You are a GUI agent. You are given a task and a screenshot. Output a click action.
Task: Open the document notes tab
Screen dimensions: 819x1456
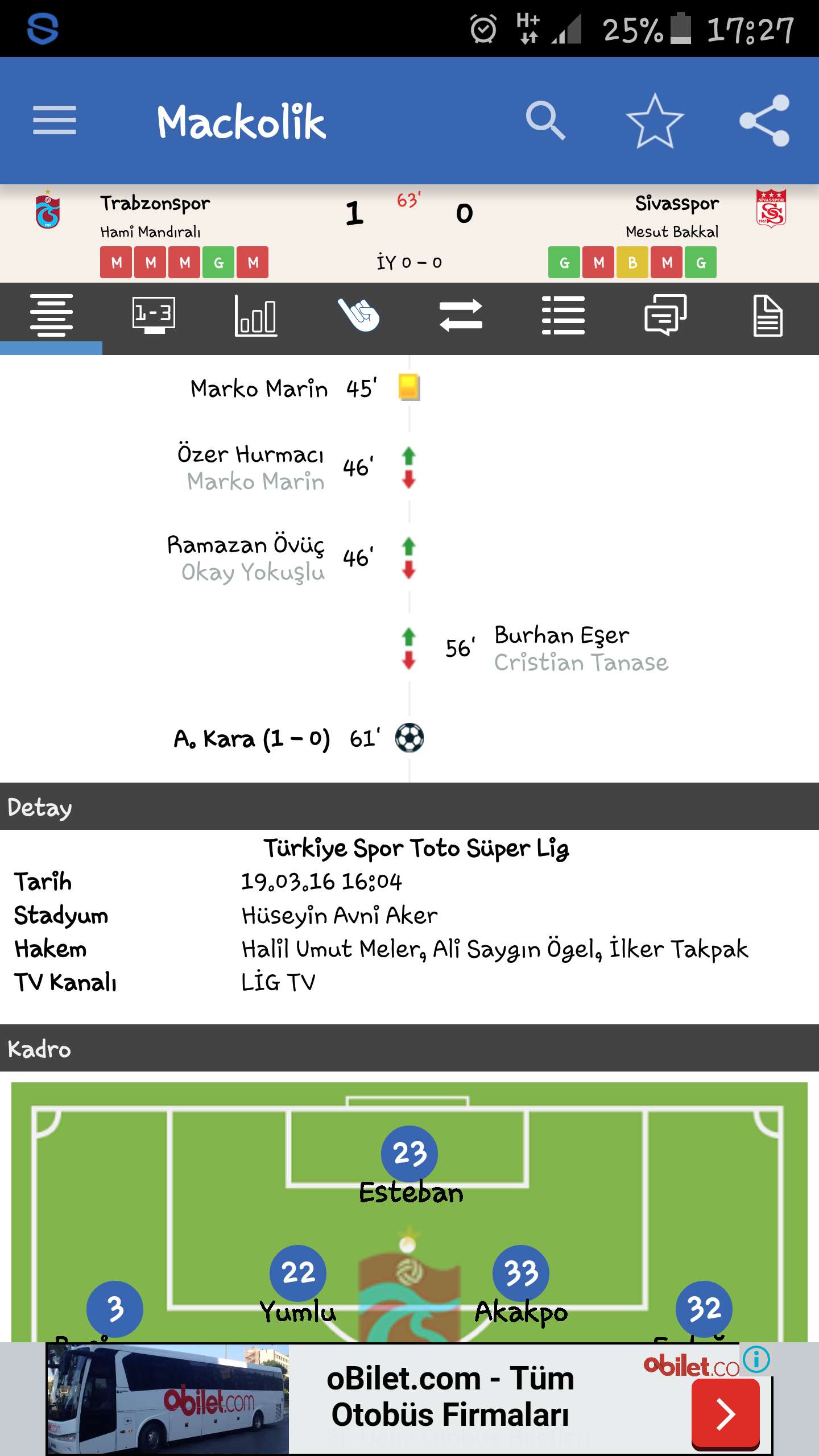pyautogui.click(x=768, y=315)
